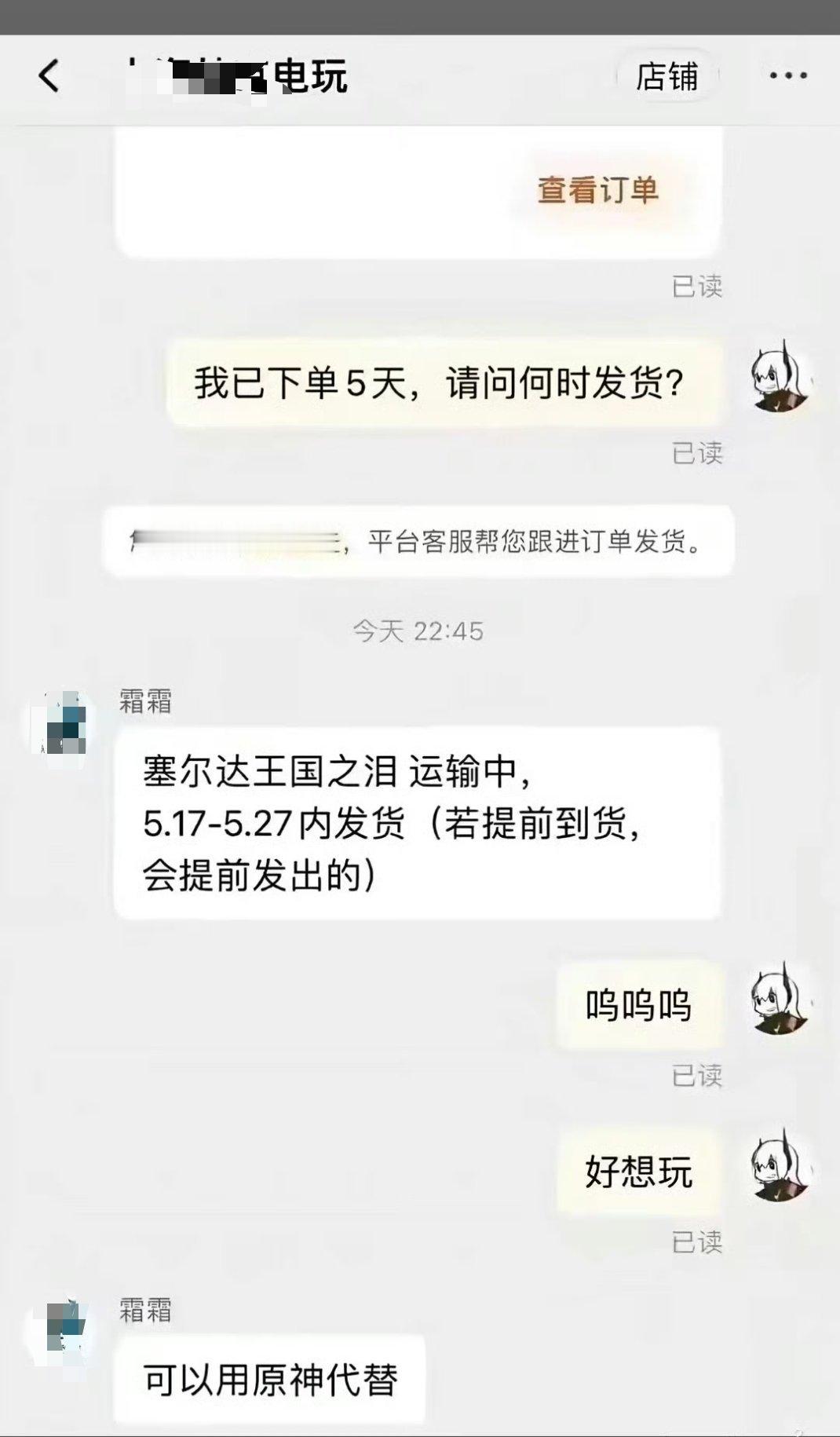Tap the back arrow to exit chat

49,77
